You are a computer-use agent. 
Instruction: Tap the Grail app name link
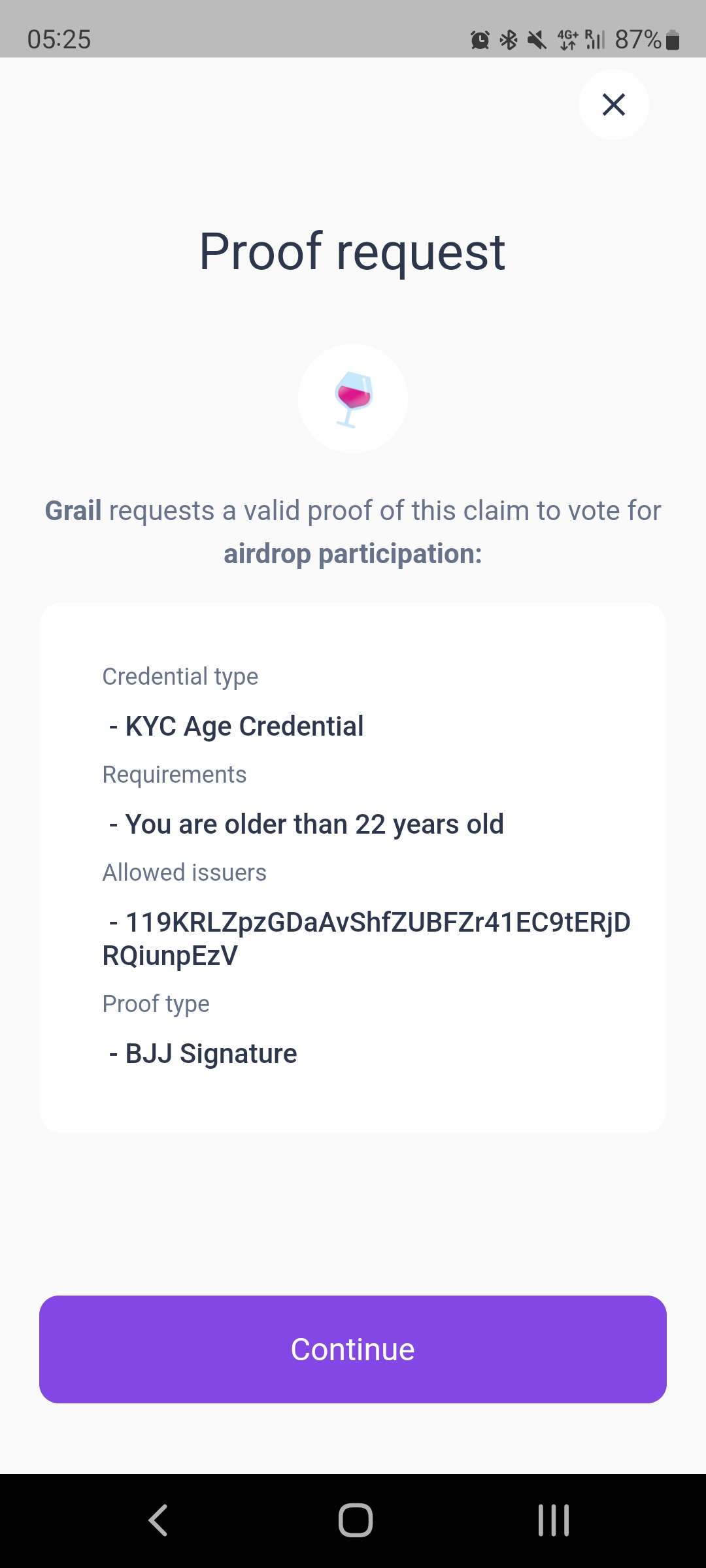(x=73, y=511)
